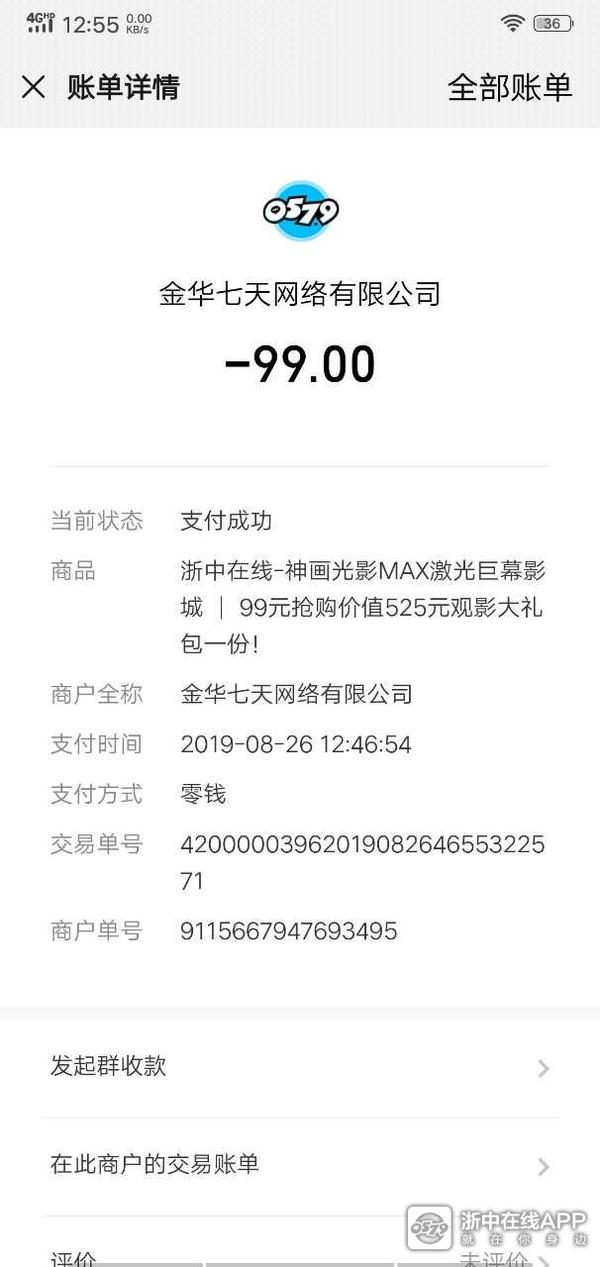Open the 发起群收款 row

click(x=300, y=1067)
